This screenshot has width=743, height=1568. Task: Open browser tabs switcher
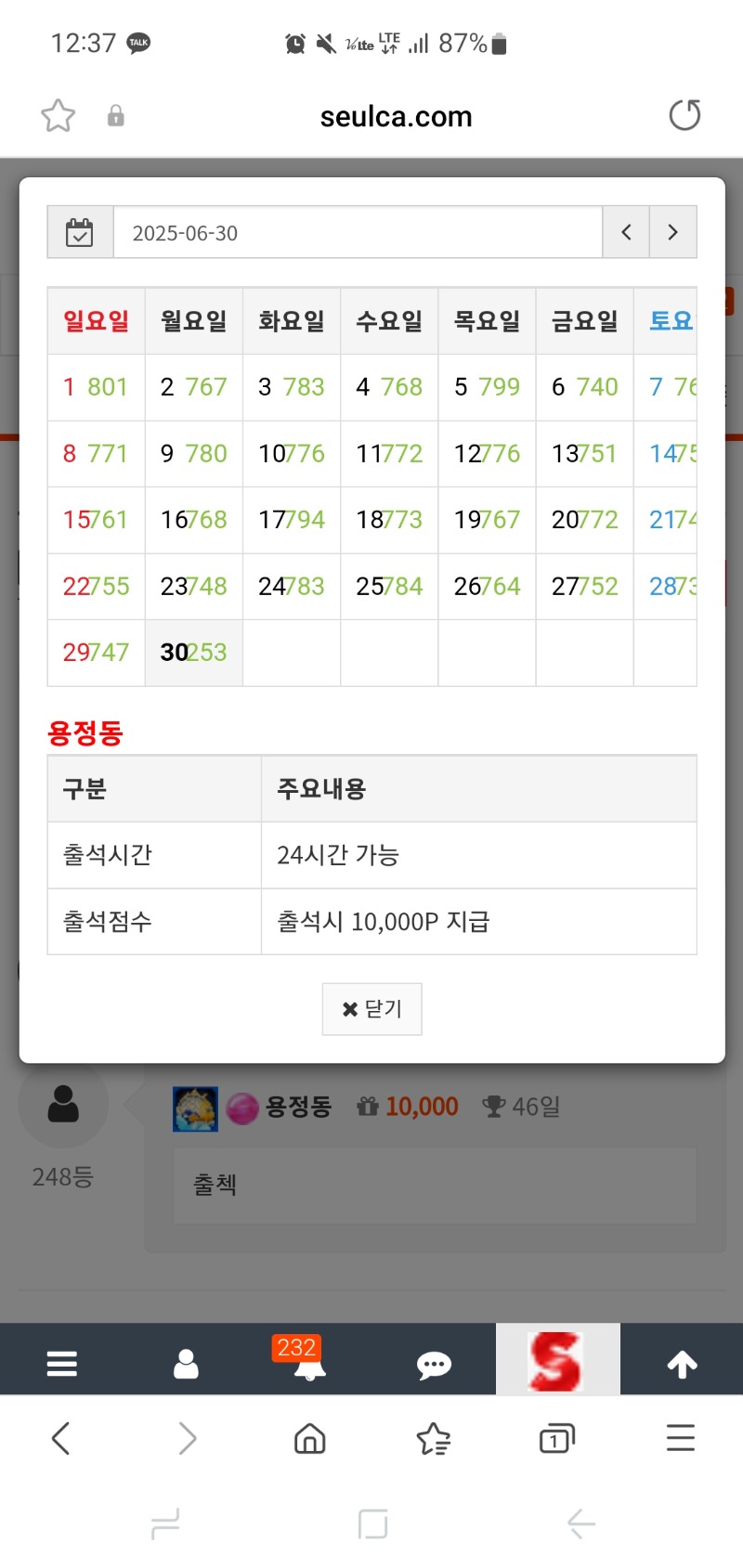coord(556,1439)
